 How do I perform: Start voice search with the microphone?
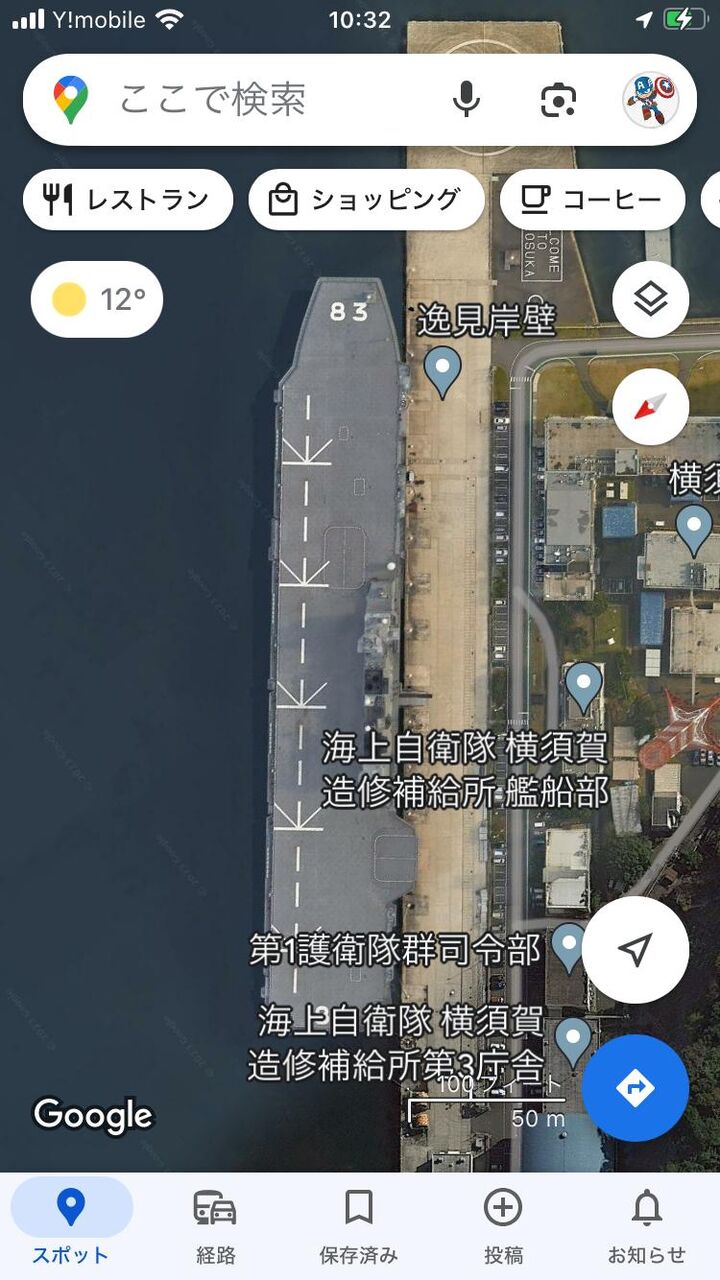[x=466, y=100]
